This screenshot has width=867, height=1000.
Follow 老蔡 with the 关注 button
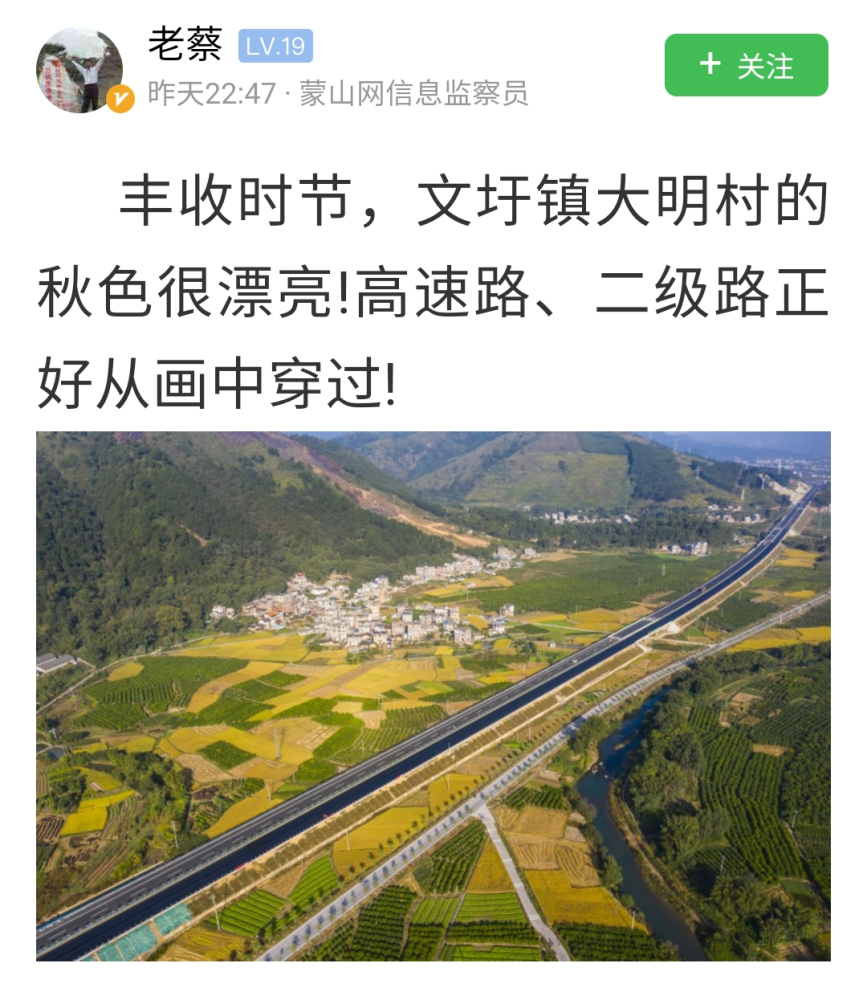coord(746,65)
